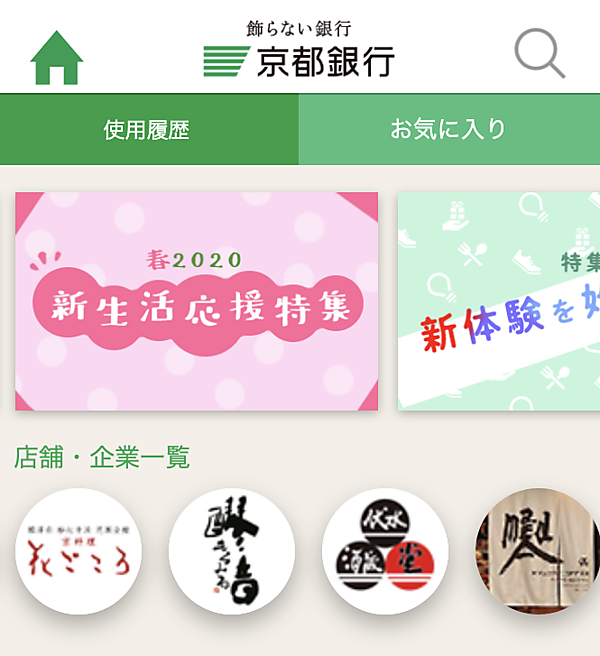This screenshot has width=600, height=656.
Task: View the shop with the noren curtain photo
Action: [x=540, y=551]
